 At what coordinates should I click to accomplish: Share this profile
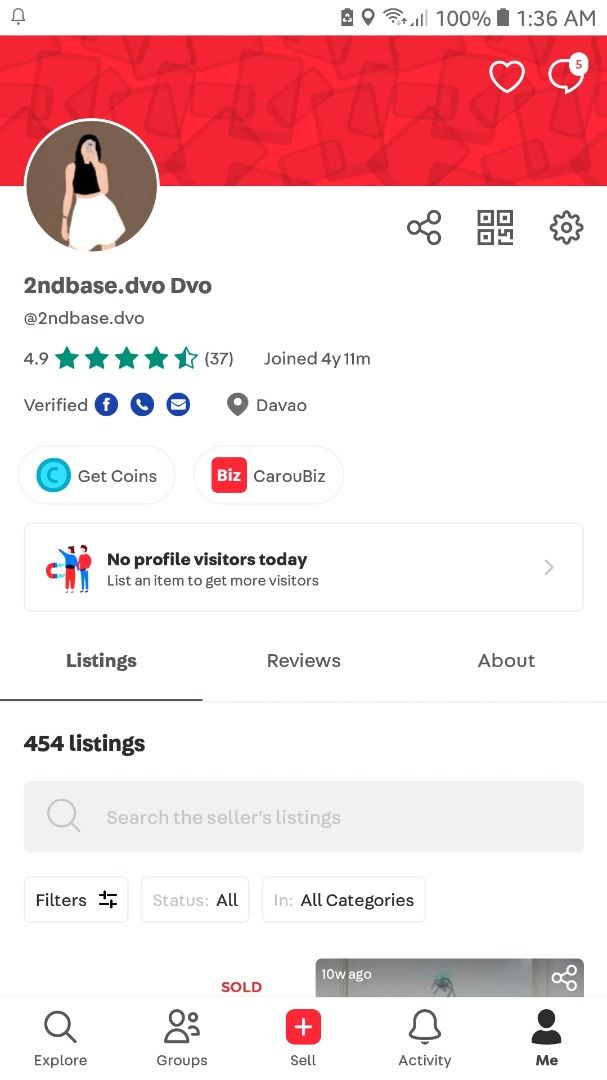coord(424,228)
